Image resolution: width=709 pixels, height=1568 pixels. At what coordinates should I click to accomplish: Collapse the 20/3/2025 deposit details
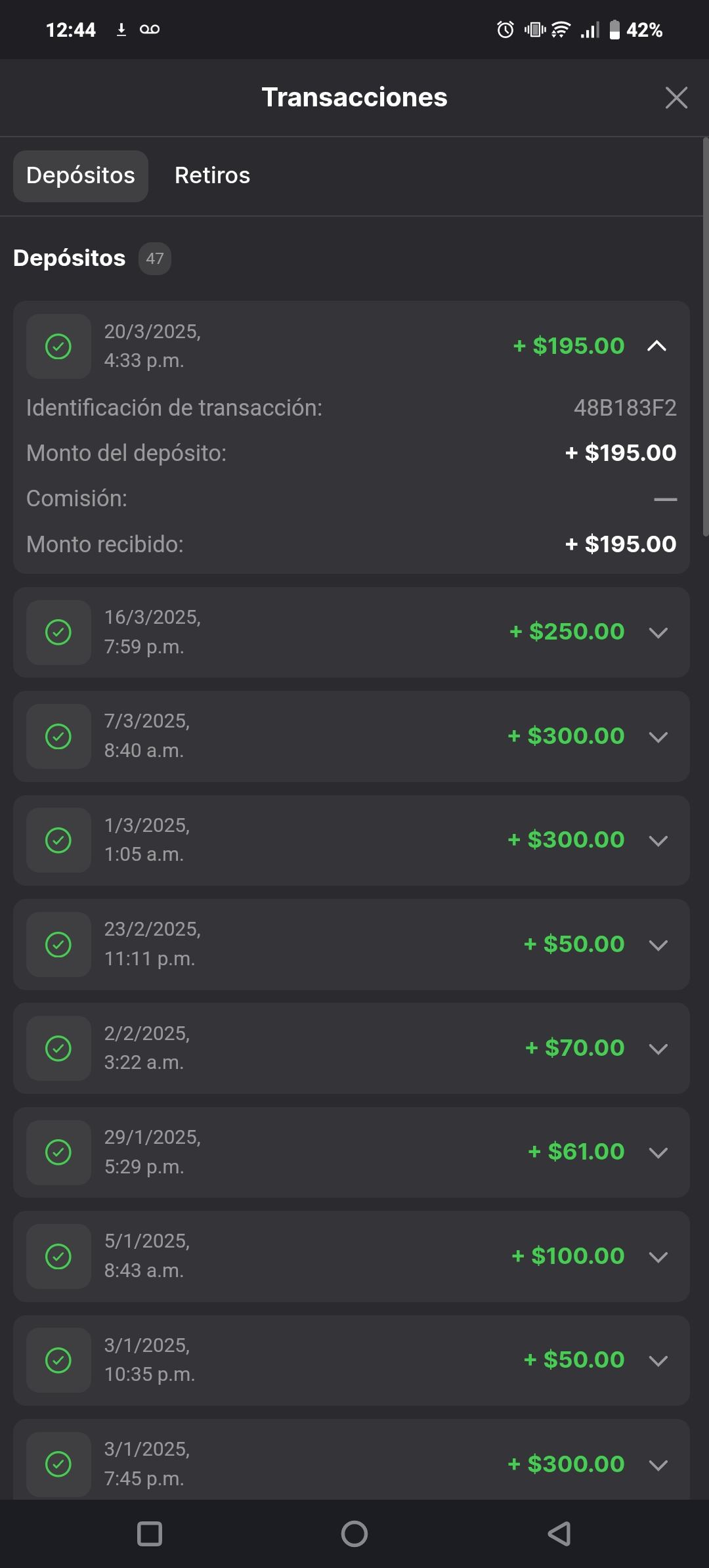point(656,346)
